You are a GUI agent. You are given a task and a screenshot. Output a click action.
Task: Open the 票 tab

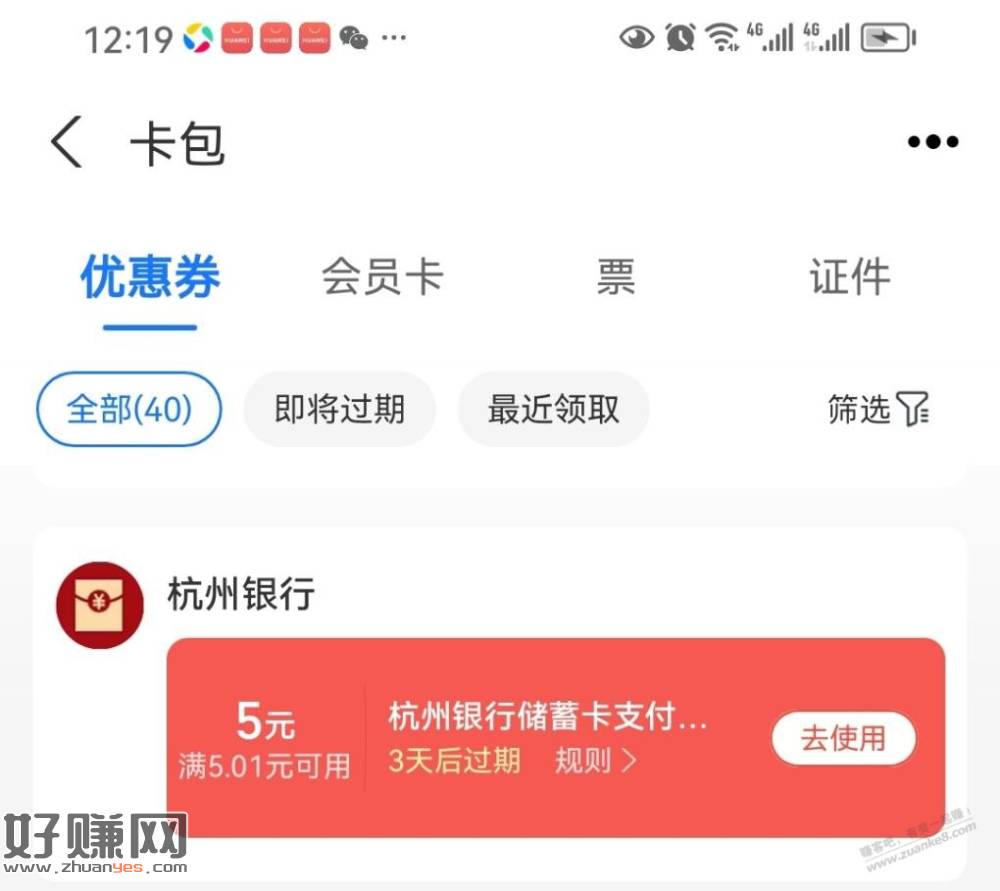[x=616, y=277]
